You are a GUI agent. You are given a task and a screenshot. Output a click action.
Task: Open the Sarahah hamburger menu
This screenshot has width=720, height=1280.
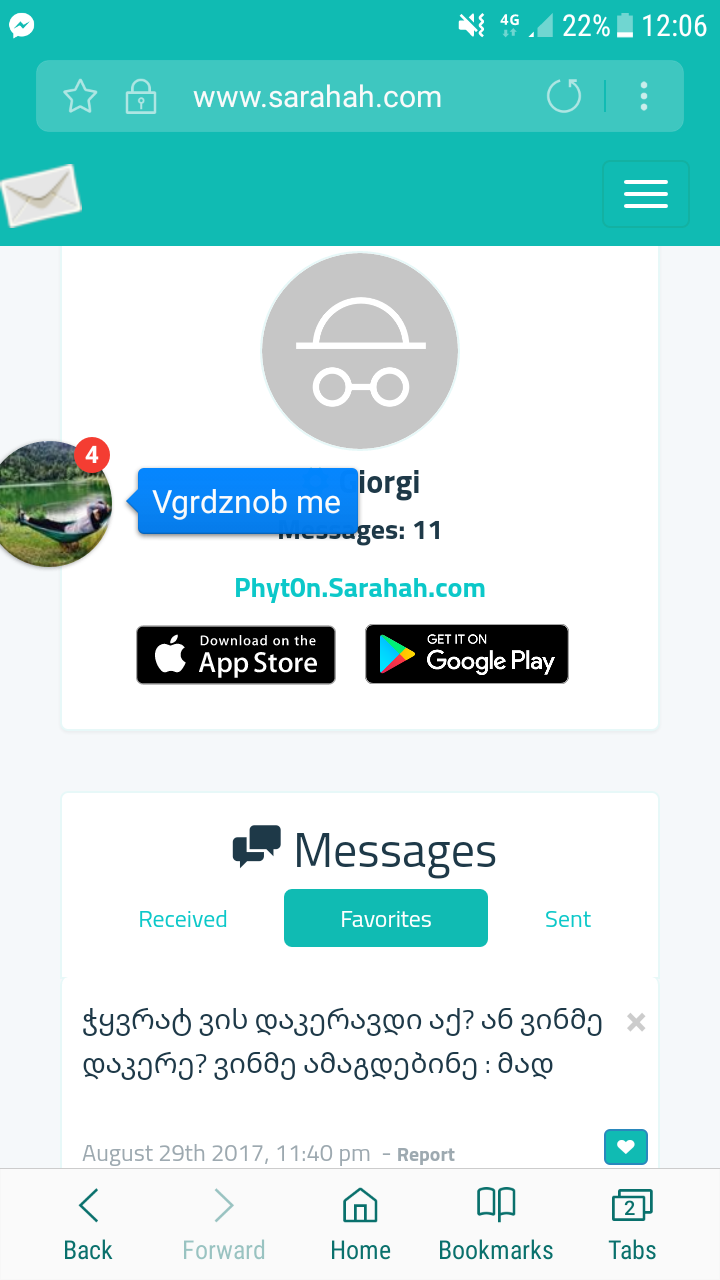[x=645, y=194]
